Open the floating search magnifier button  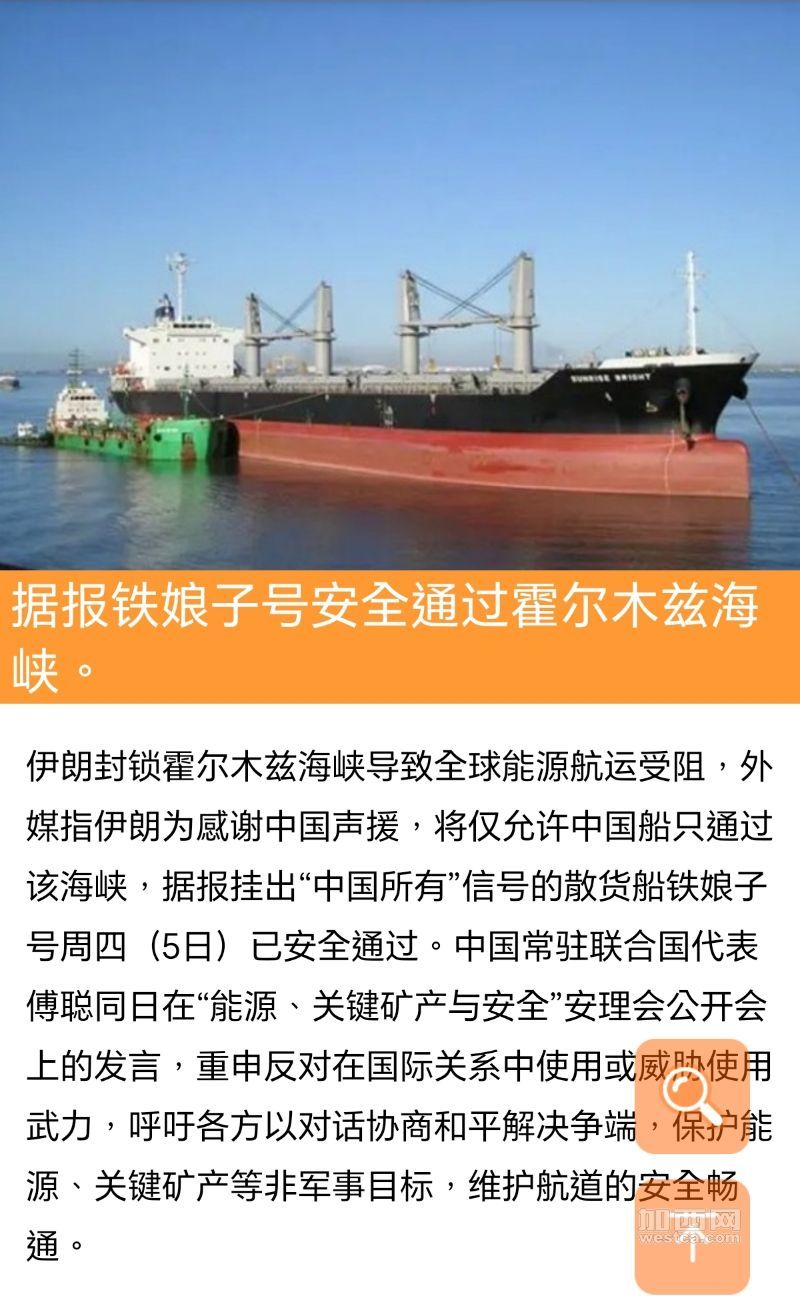pyautogui.click(x=692, y=1095)
